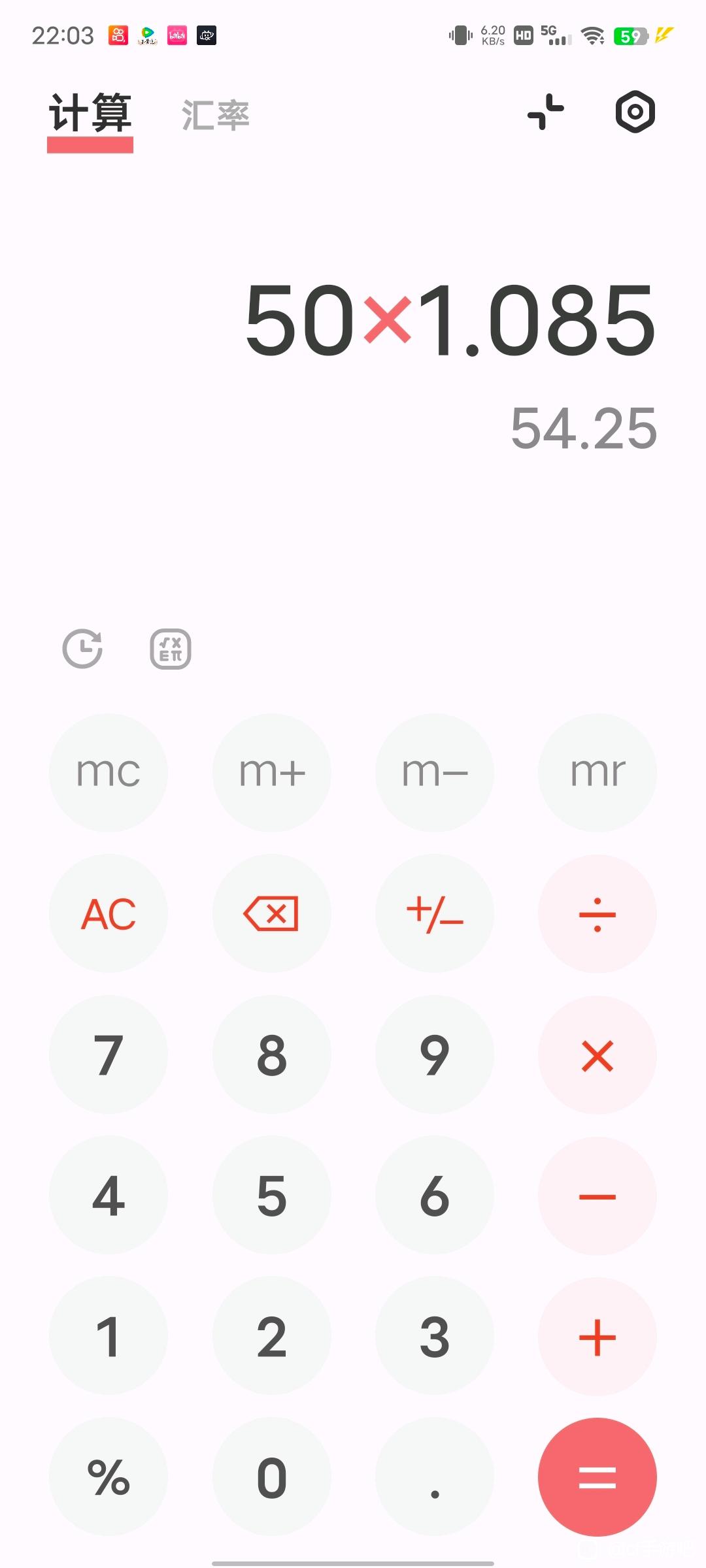Shrink calculator to floating window

click(546, 112)
